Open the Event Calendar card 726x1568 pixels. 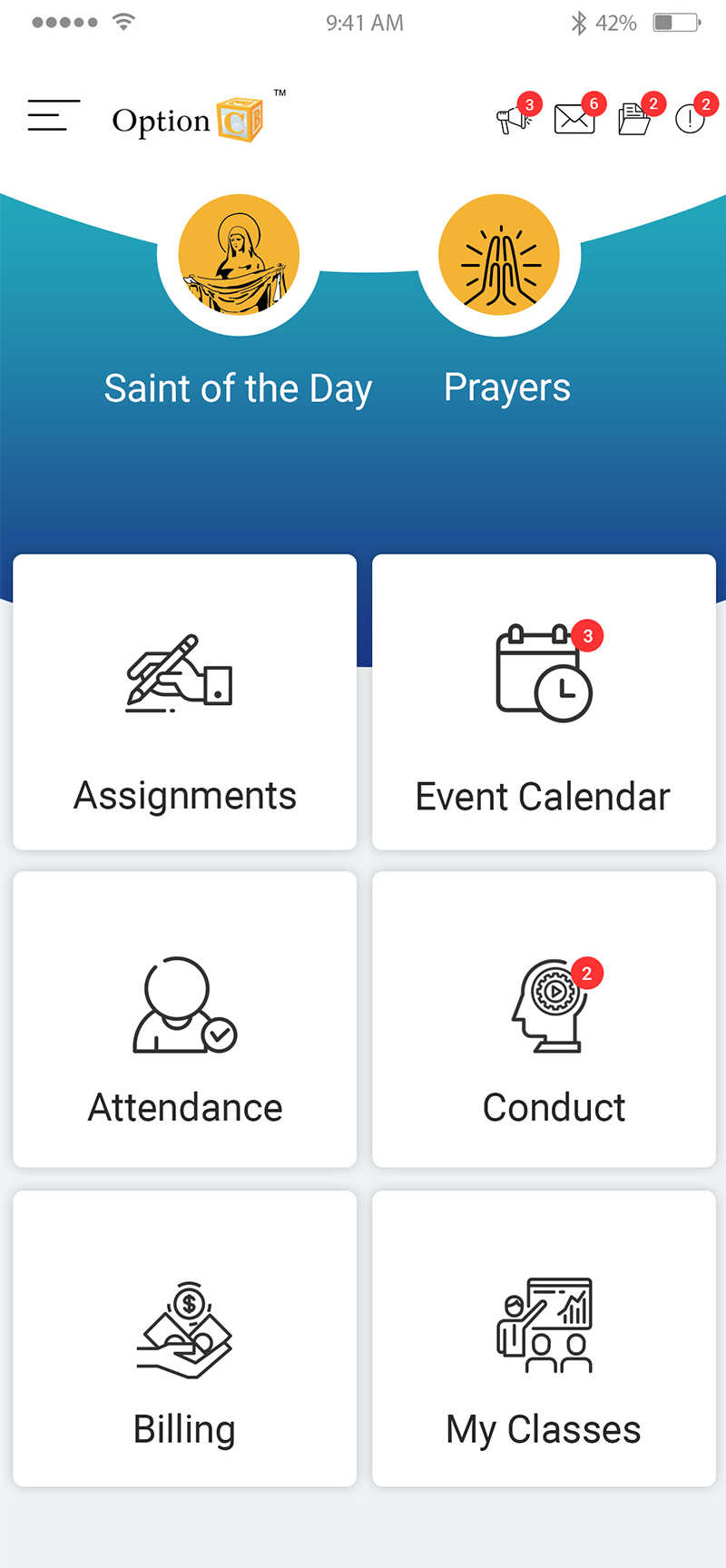pos(544,702)
